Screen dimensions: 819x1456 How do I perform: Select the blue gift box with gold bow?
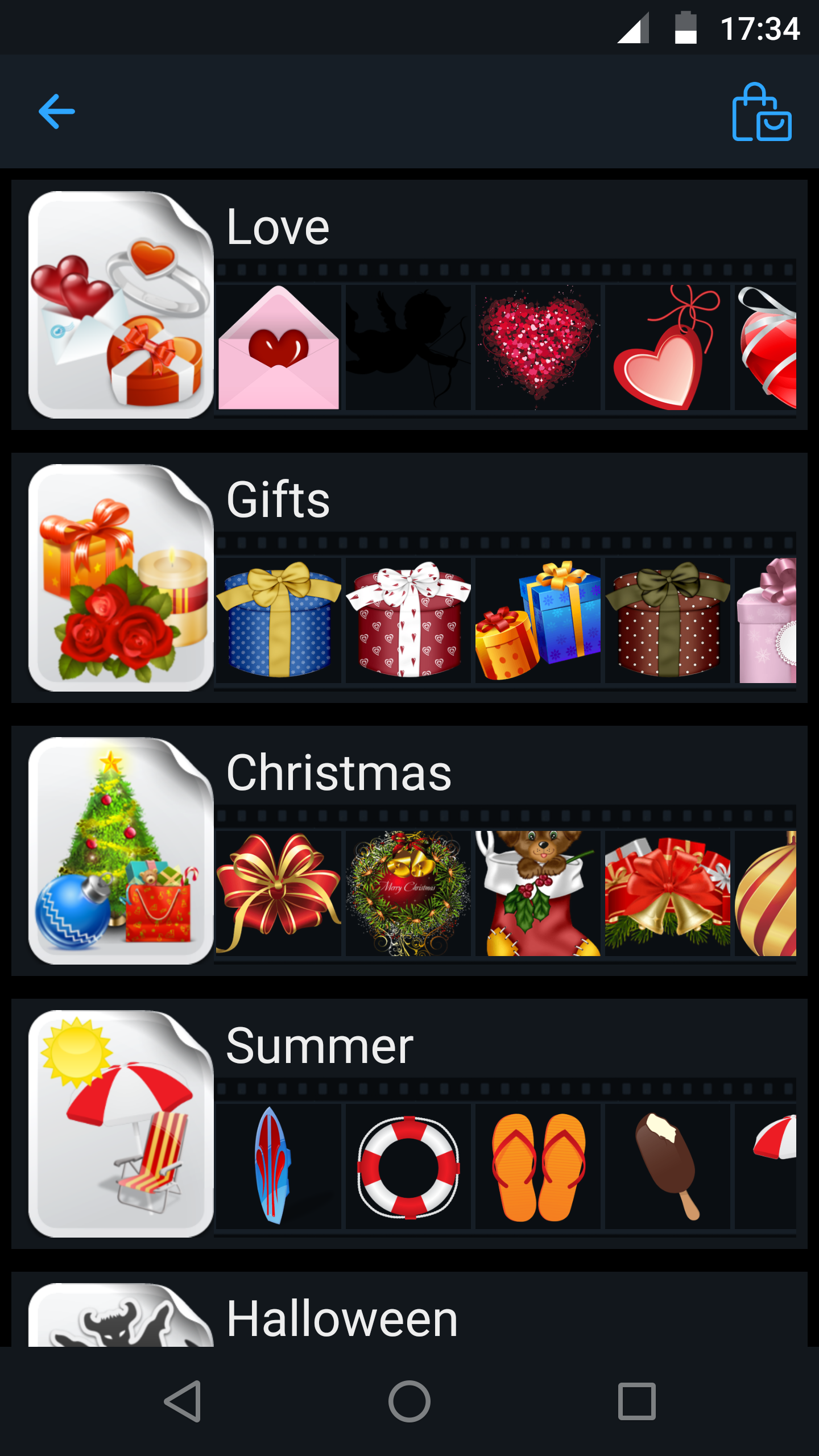(x=278, y=620)
